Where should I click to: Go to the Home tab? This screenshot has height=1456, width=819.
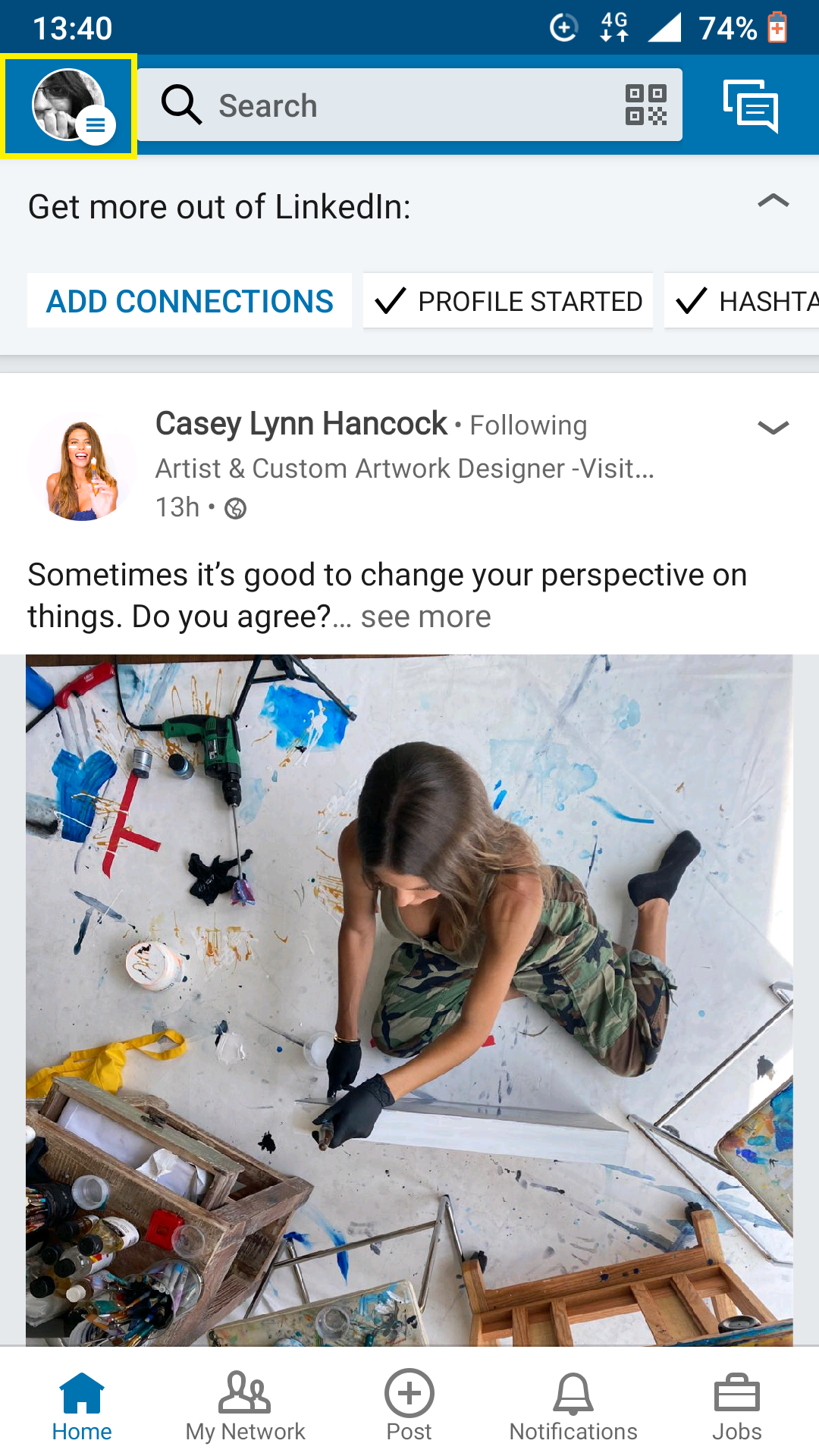click(x=82, y=1405)
